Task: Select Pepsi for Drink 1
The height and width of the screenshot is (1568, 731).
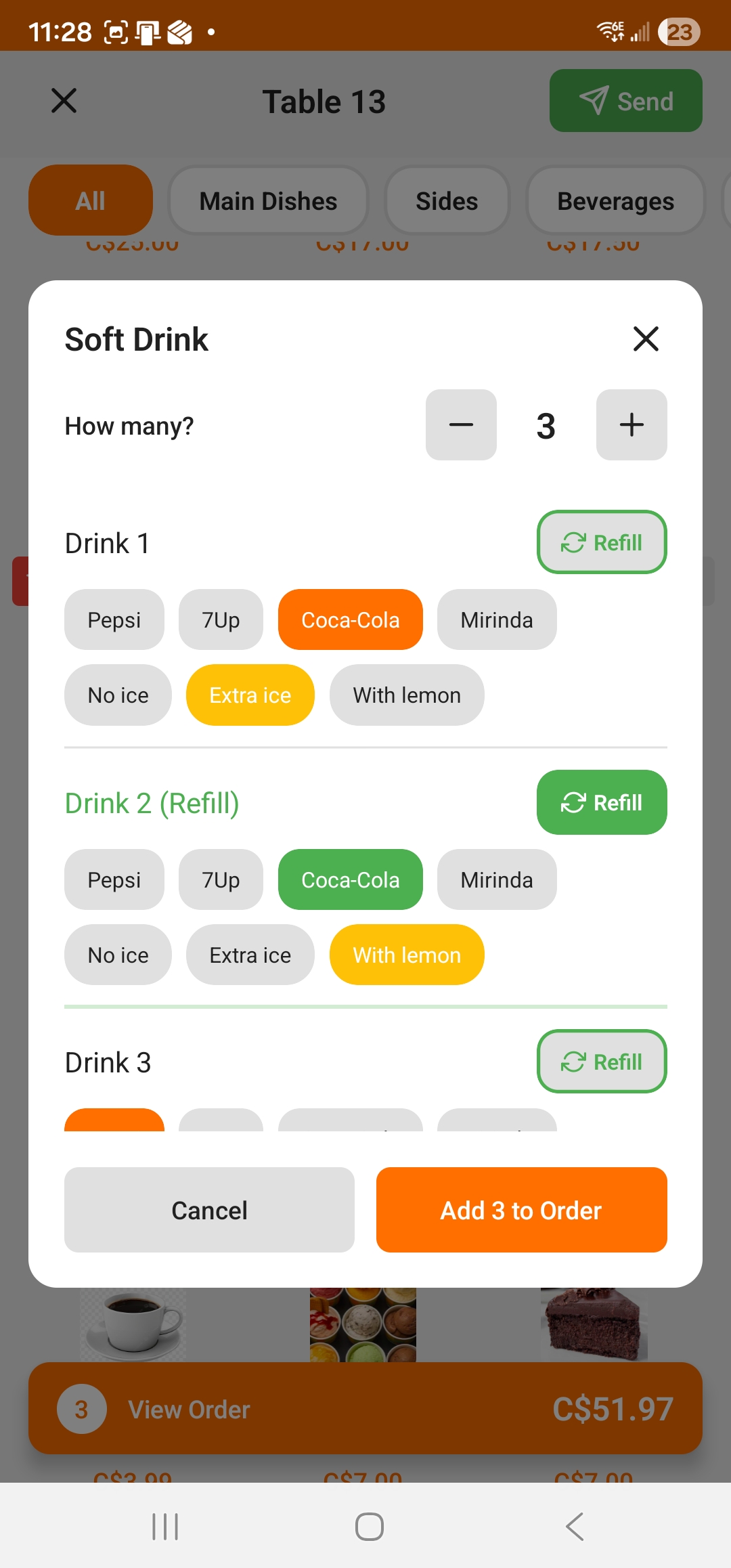Action: [114, 619]
